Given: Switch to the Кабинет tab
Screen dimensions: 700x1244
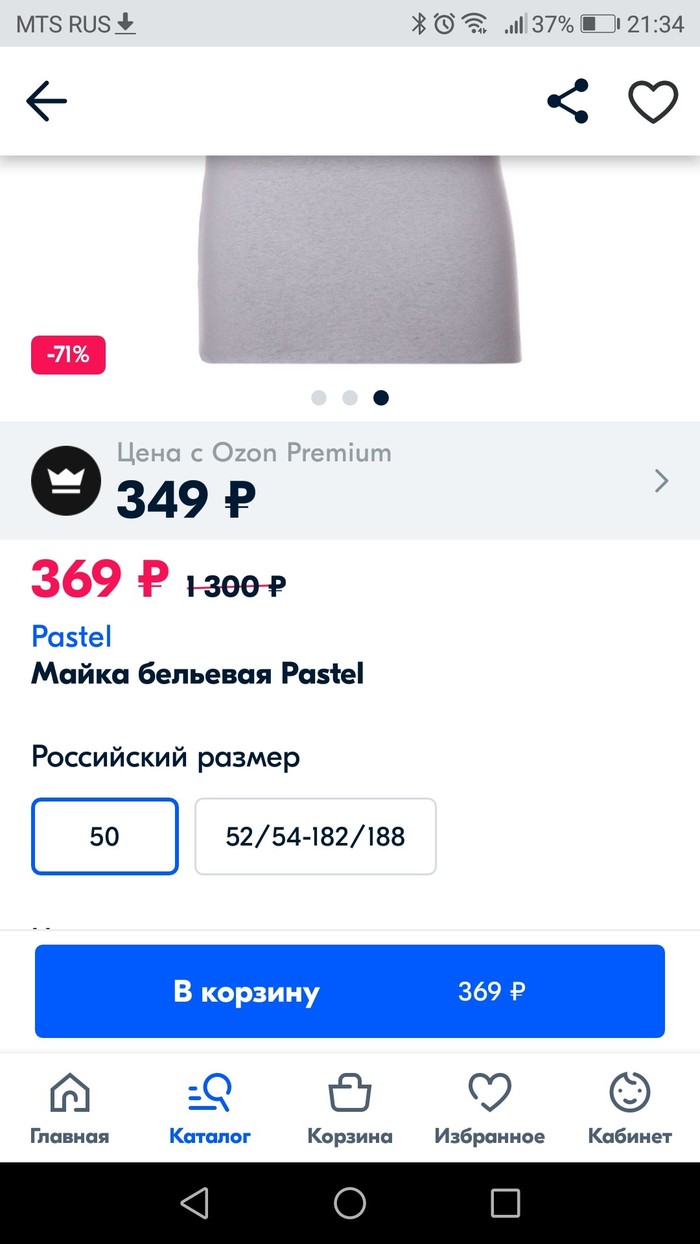Looking at the screenshot, I should pyautogui.click(x=630, y=1107).
